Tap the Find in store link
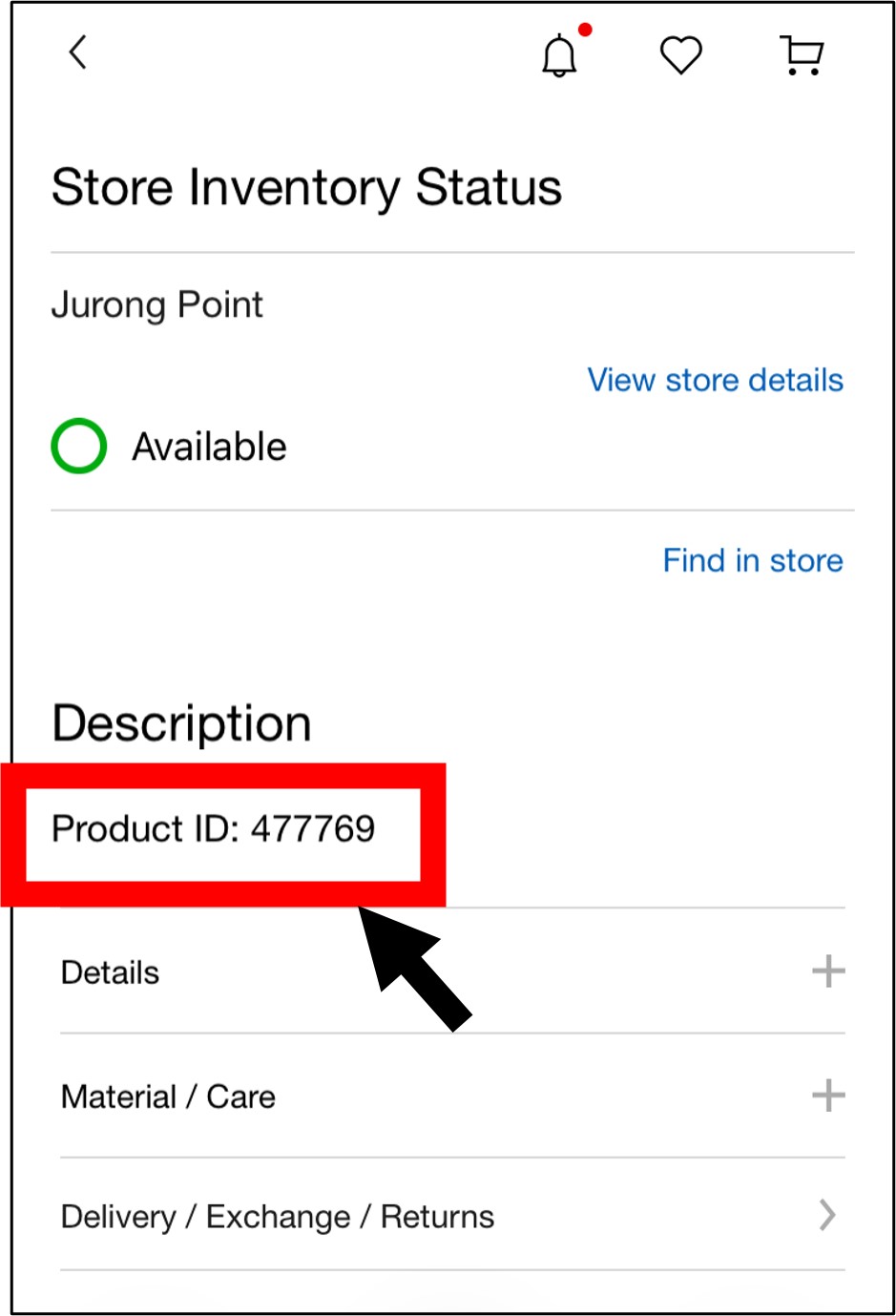 [x=752, y=561]
